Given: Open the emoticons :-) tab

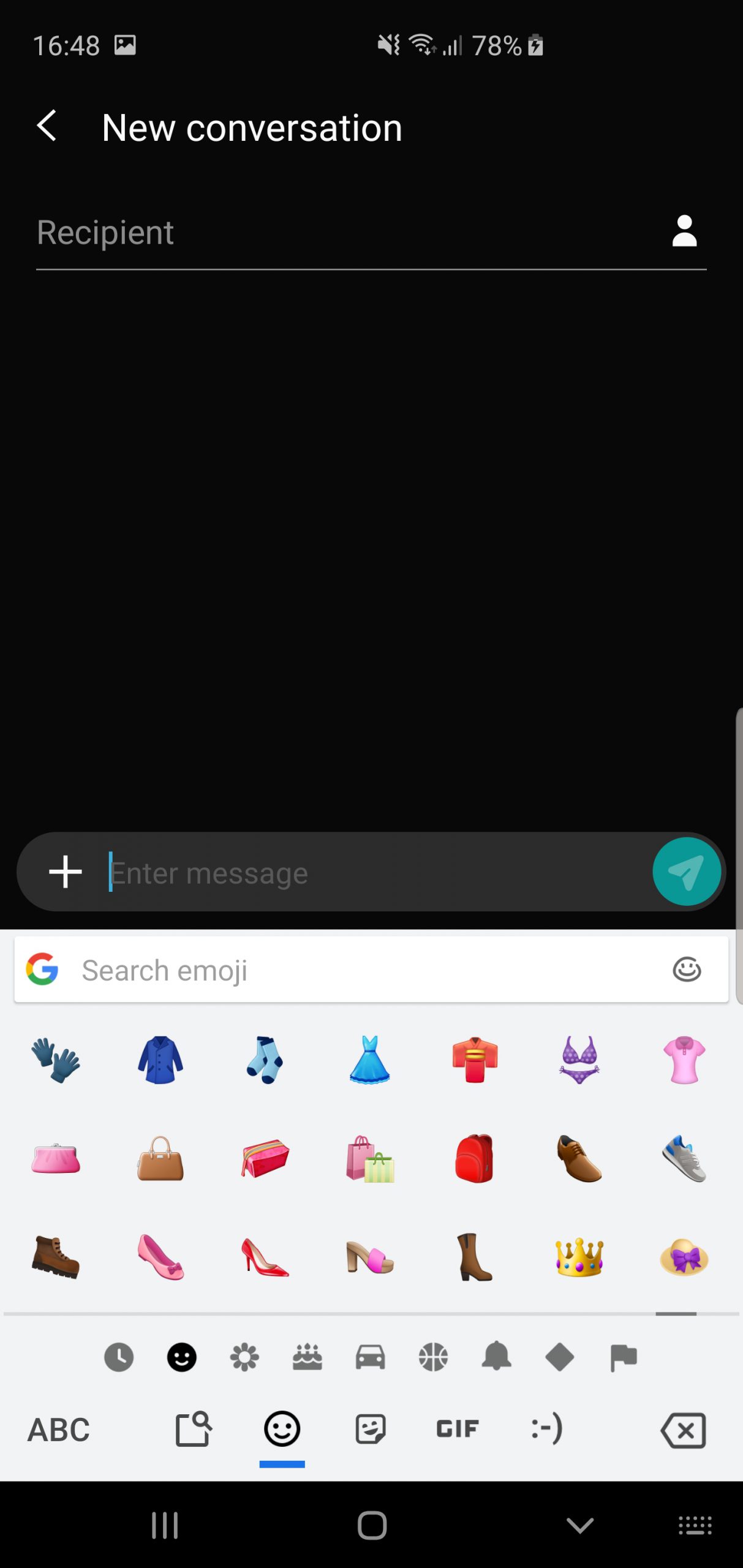Looking at the screenshot, I should click(x=546, y=1428).
